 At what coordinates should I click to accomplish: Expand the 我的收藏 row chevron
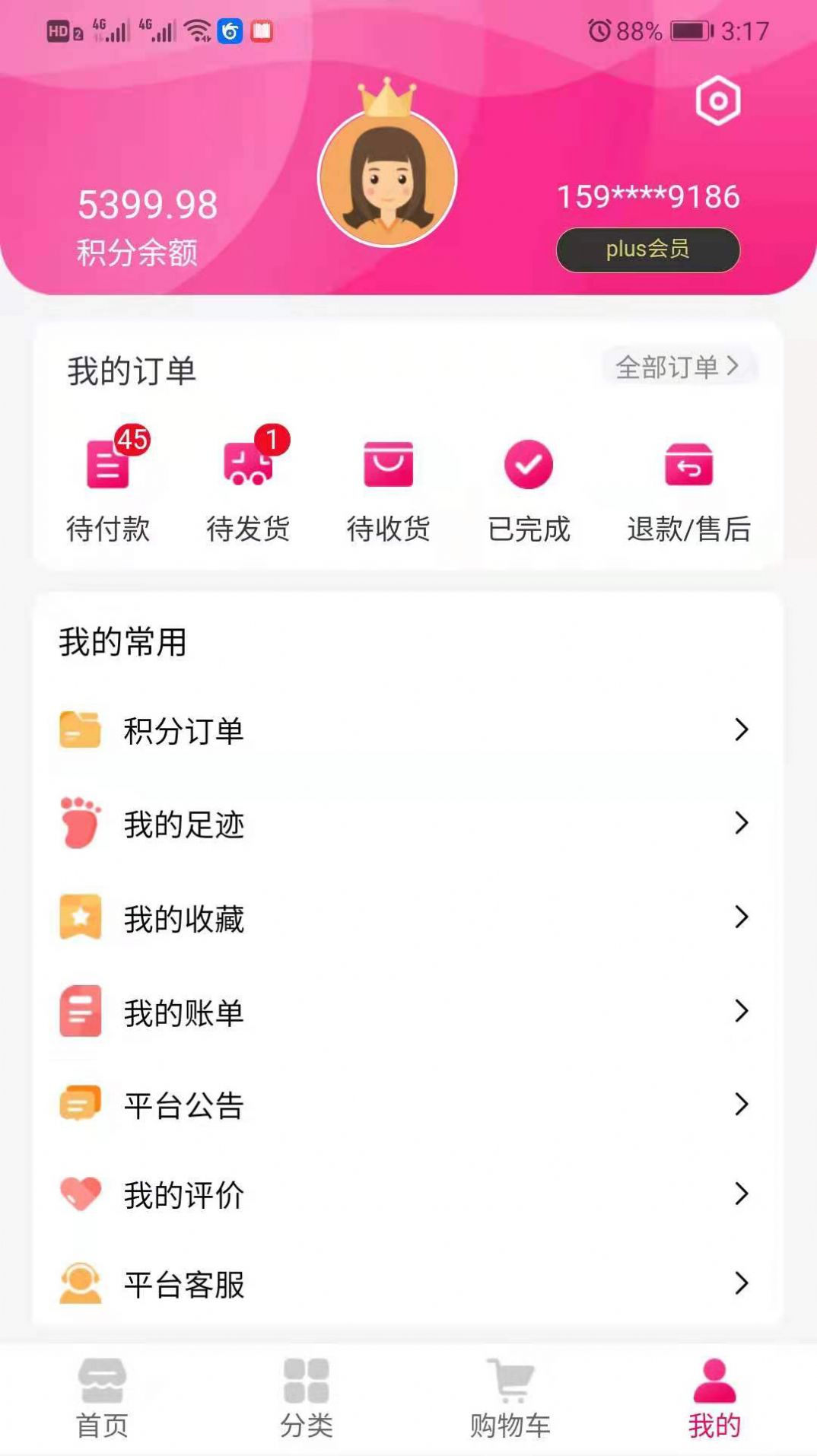(x=741, y=917)
